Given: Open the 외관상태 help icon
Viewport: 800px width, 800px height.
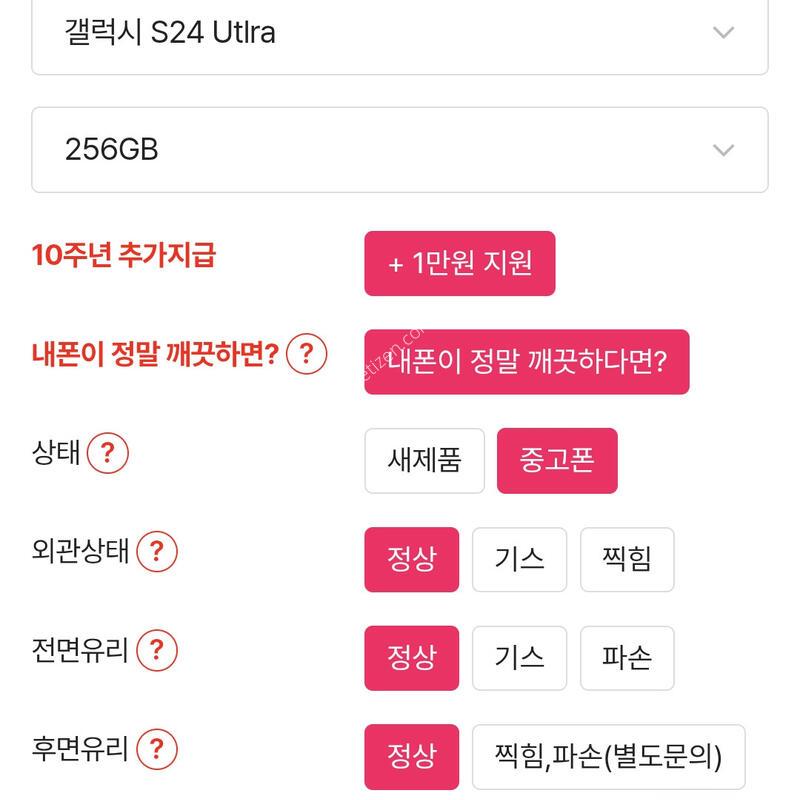Looking at the screenshot, I should tap(157, 552).
